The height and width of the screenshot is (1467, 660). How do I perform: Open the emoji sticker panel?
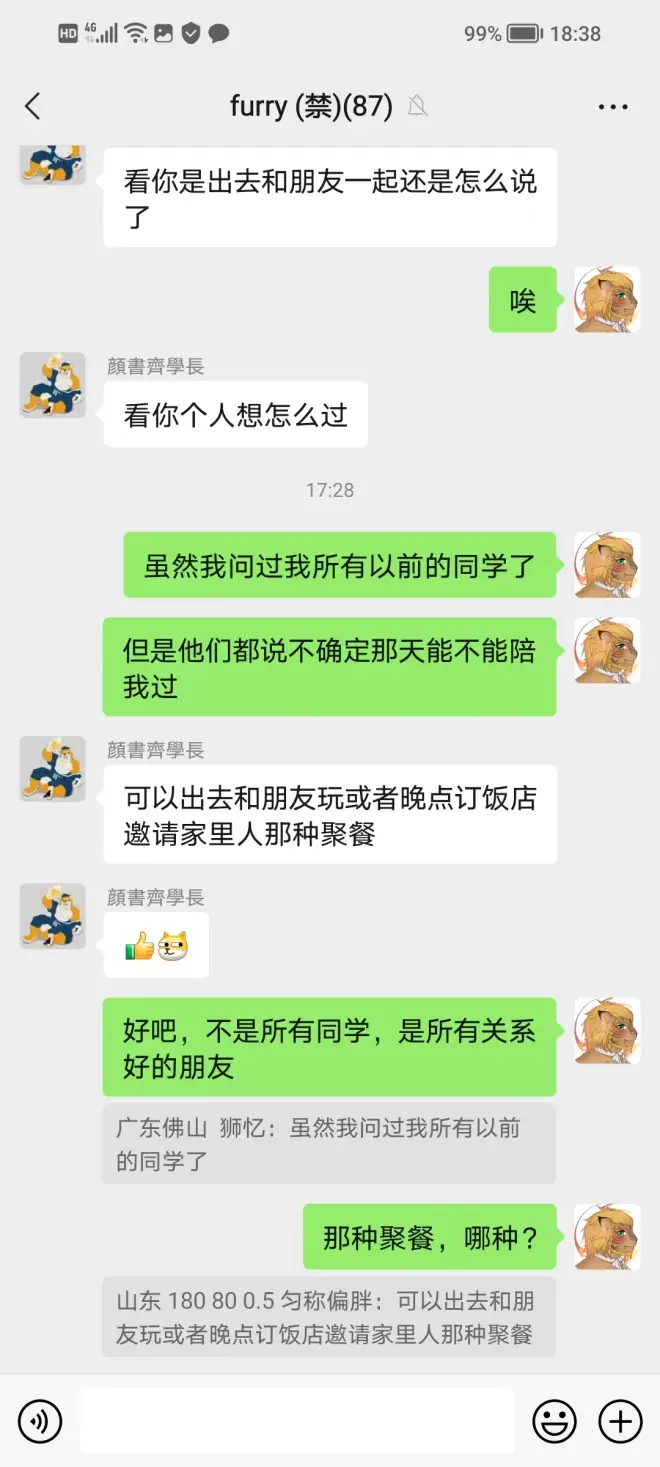(x=554, y=1420)
